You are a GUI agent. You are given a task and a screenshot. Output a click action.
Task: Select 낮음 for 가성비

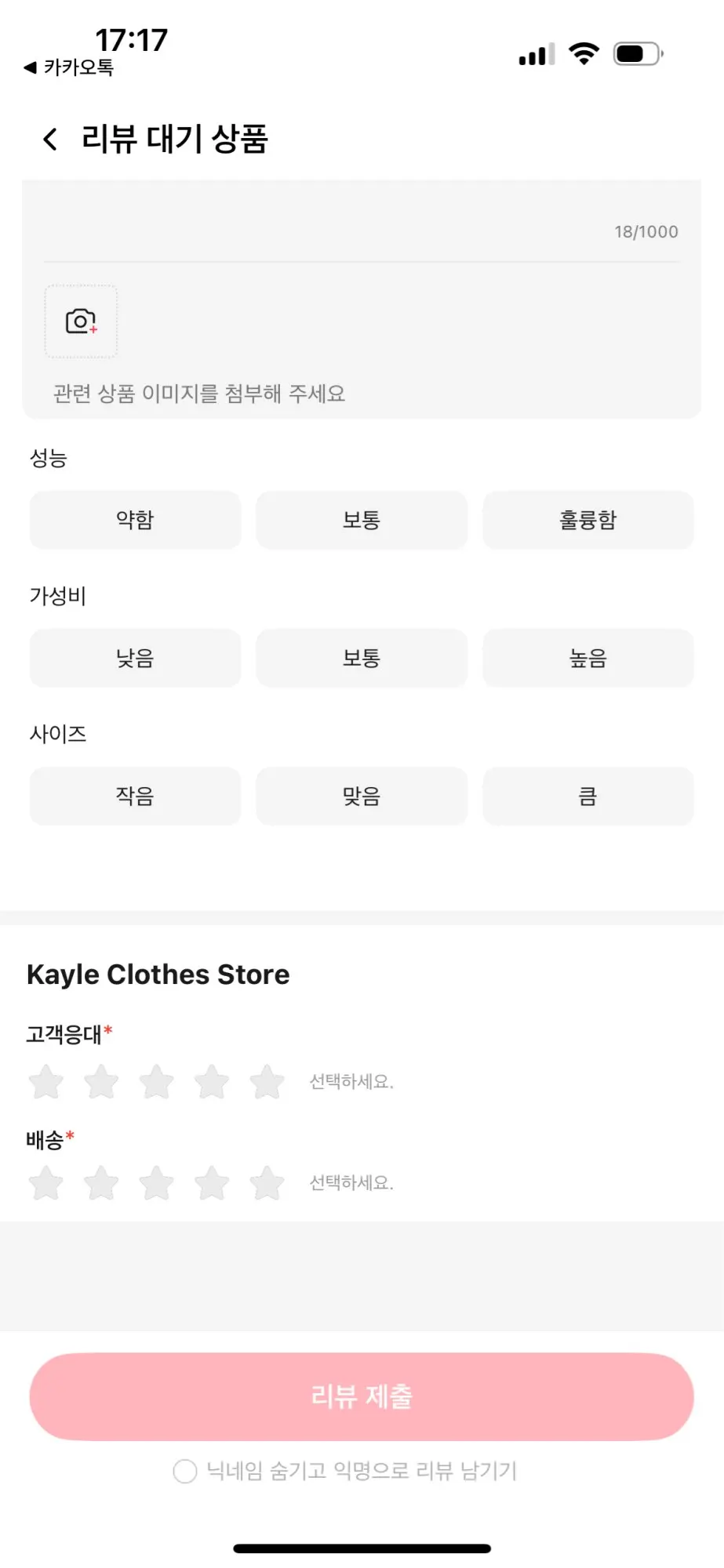(x=135, y=658)
